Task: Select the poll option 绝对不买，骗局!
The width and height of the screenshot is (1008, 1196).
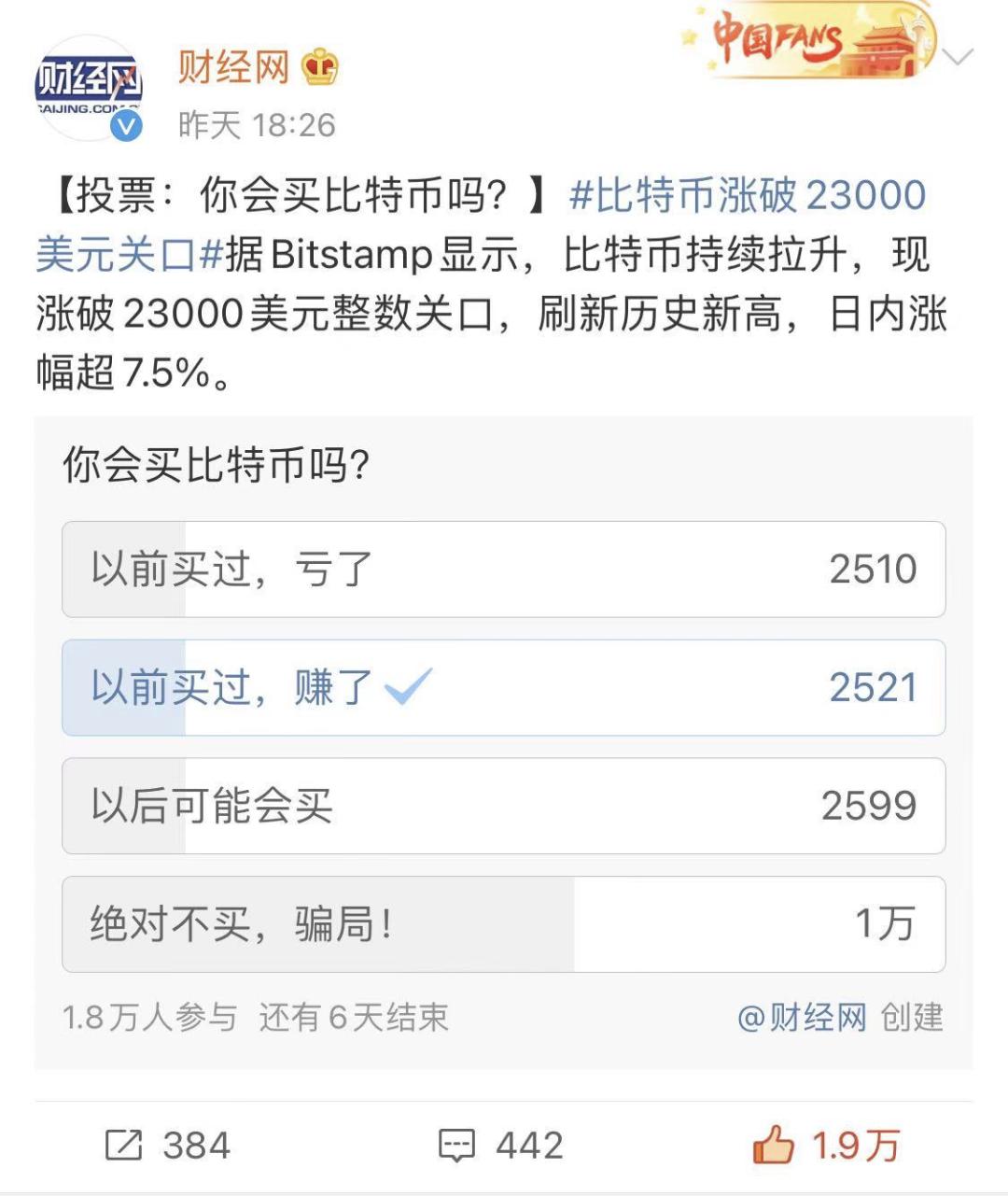Action: pos(504,922)
